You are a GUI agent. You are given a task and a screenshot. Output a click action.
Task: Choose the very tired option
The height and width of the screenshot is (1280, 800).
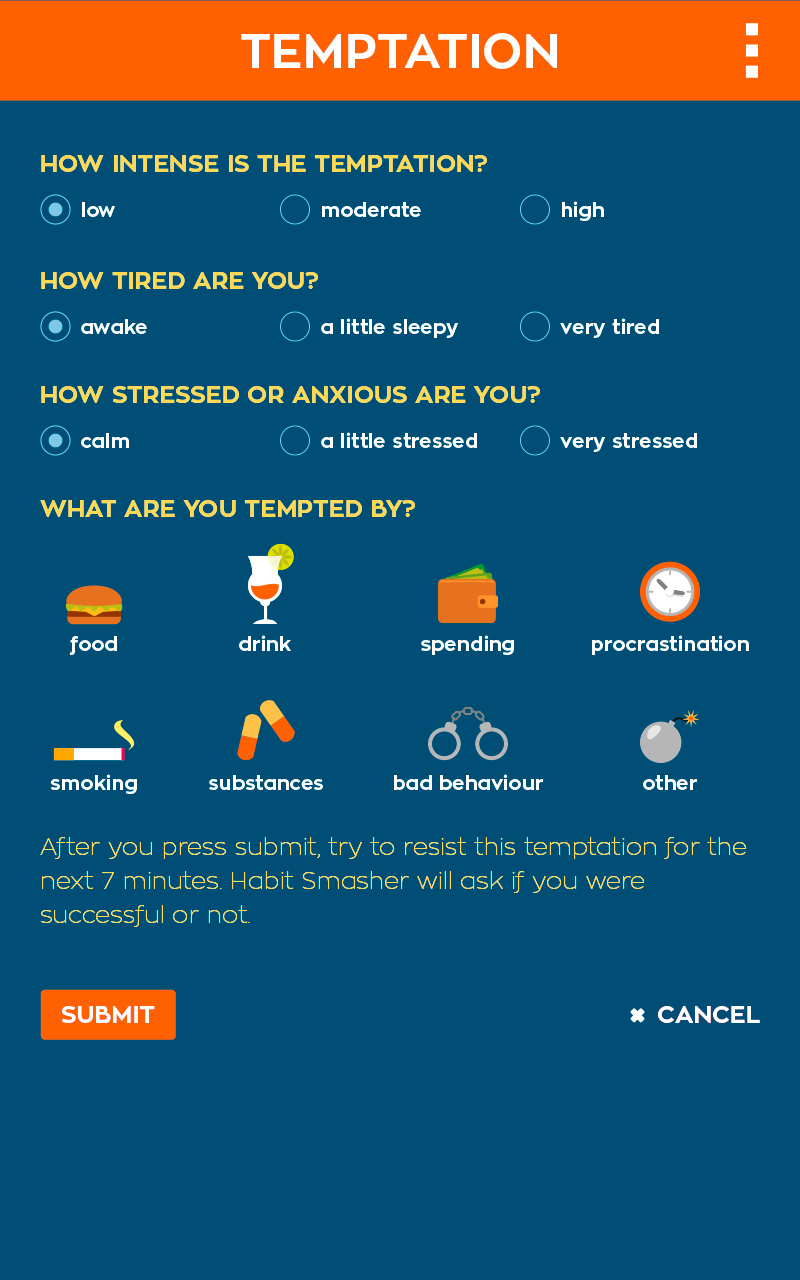[x=535, y=327]
